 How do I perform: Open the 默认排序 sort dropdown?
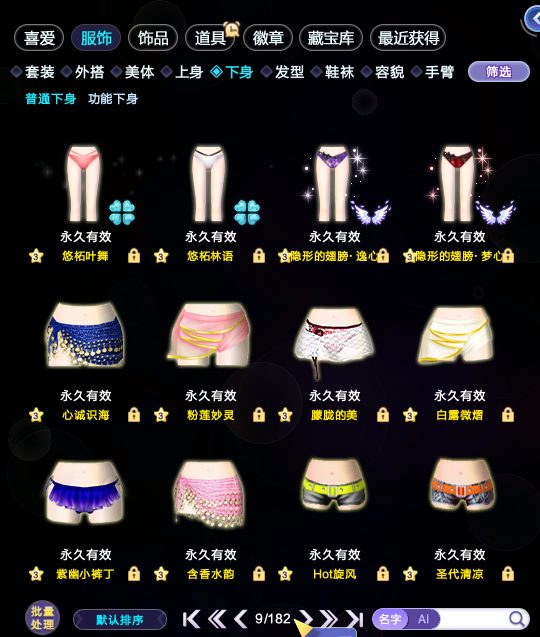(120, 620)
